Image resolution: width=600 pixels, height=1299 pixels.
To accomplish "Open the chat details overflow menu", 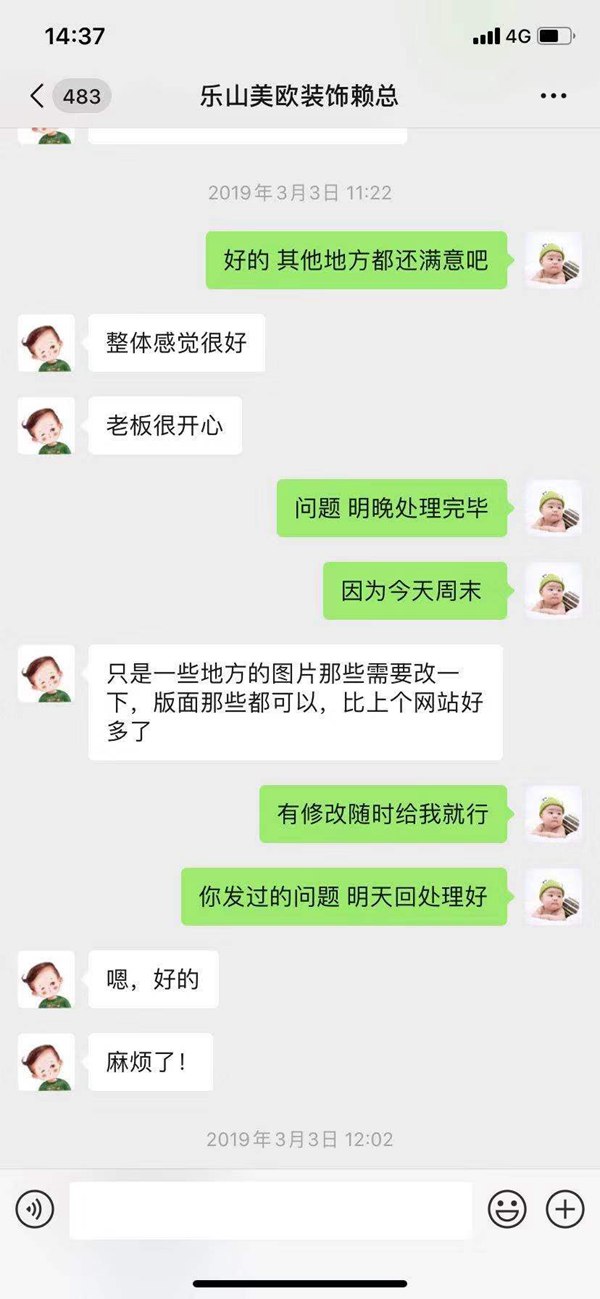I will 553,96.
